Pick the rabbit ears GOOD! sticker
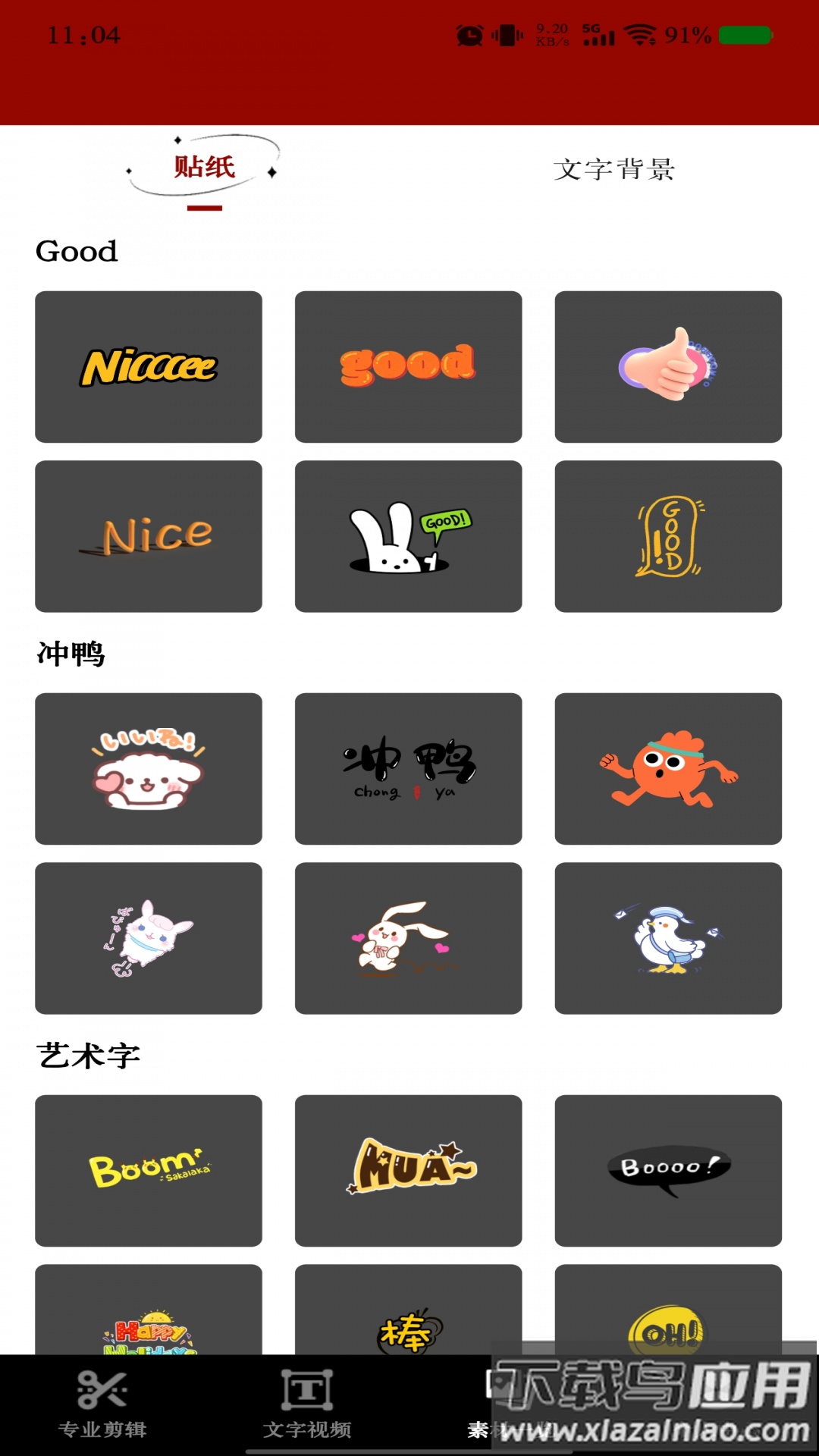Viewport: 819px width, 1456px height. tap(408, 536)
